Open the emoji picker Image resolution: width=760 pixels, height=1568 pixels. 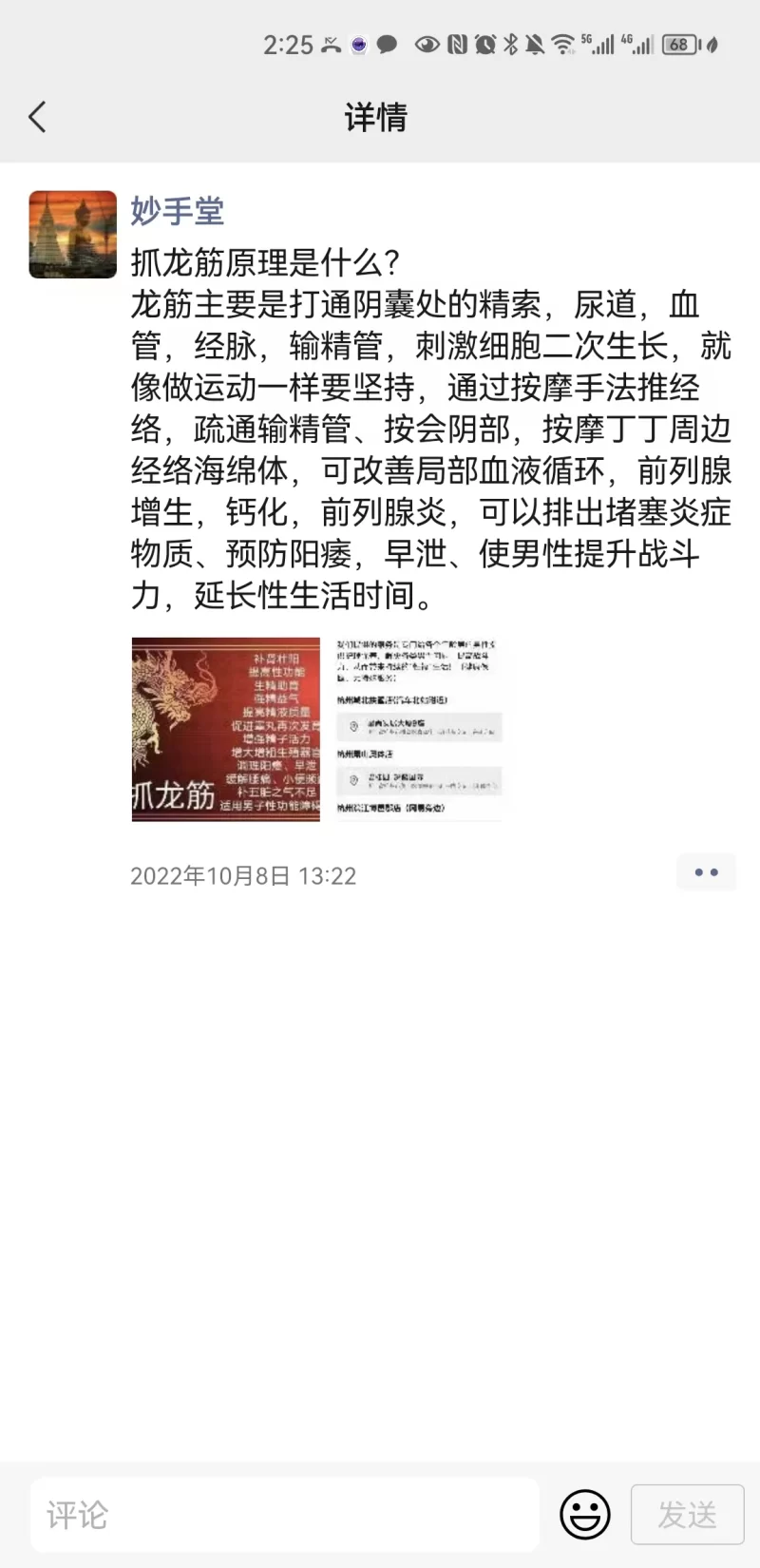click(x=584, y=1514)
